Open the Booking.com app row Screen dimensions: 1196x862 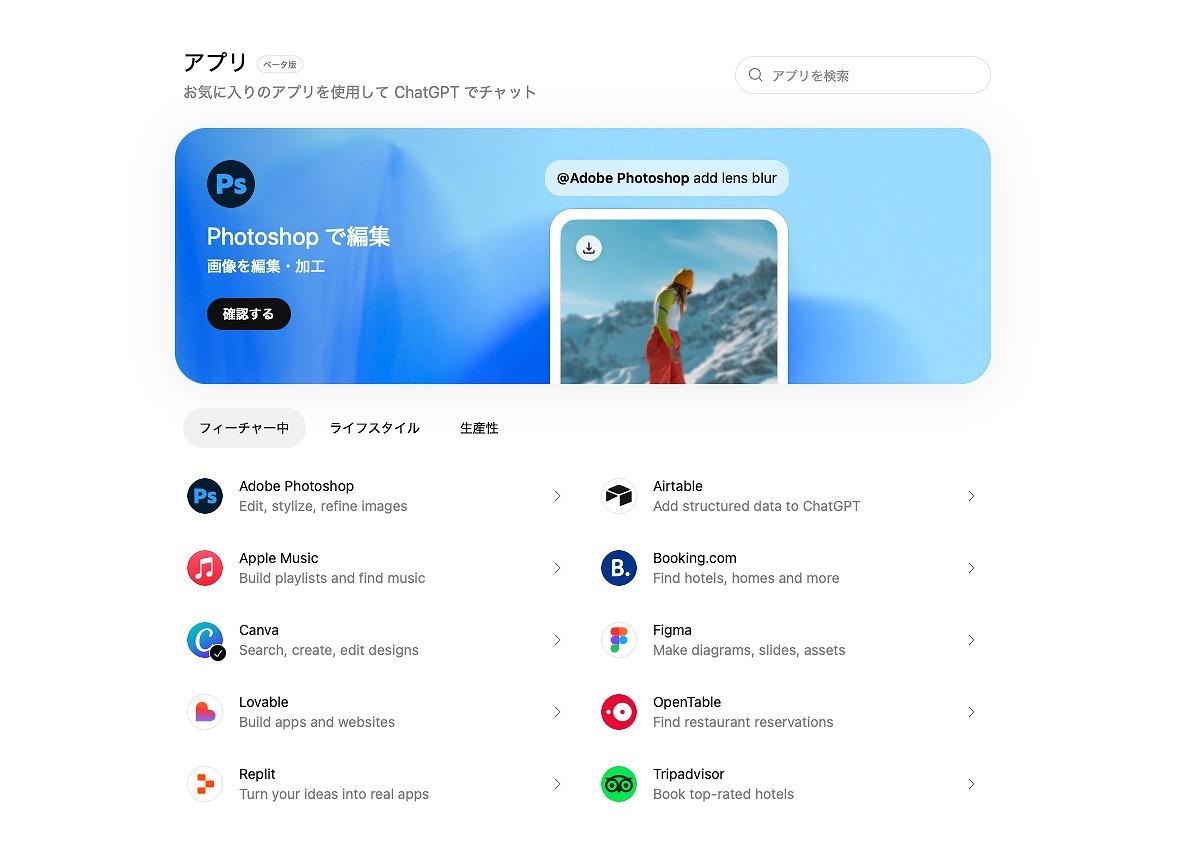click(788, 568)
